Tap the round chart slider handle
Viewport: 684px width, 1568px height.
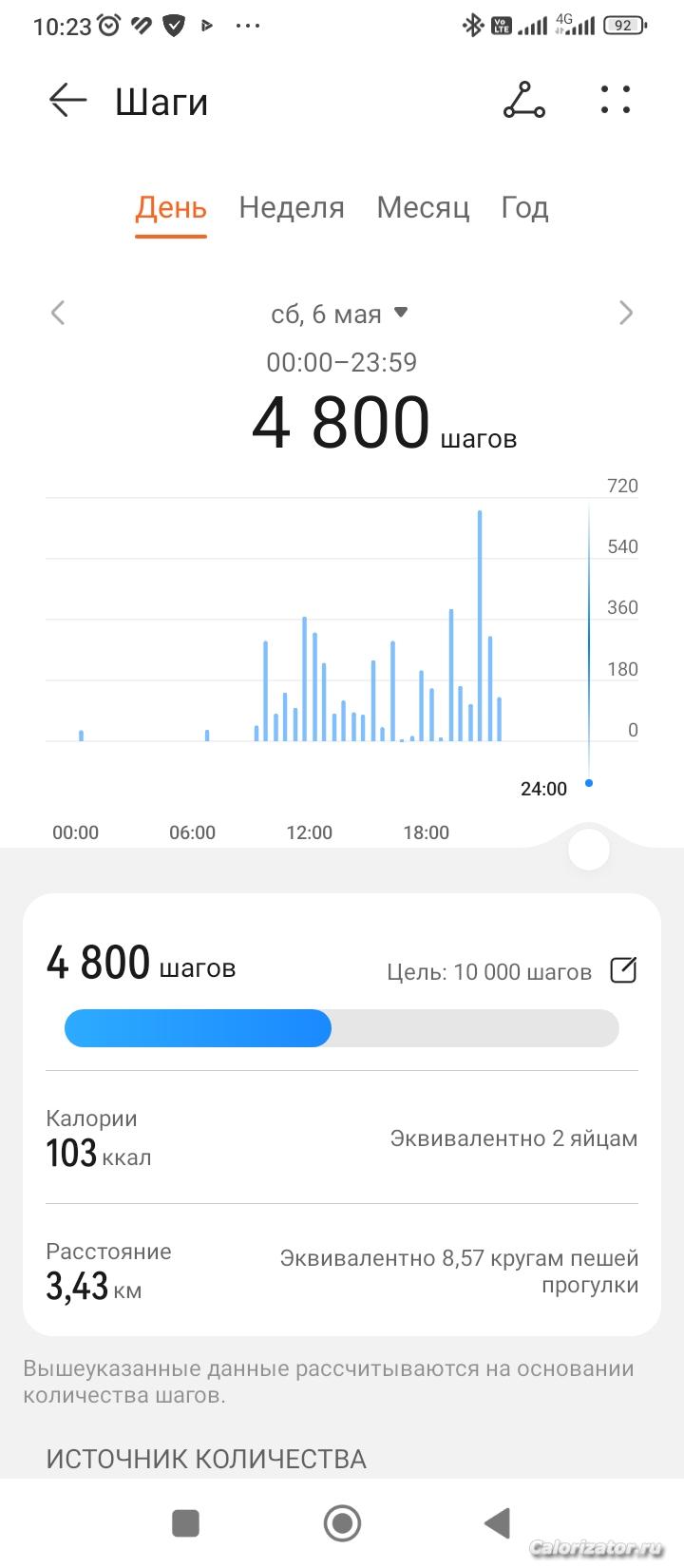(x=588, y=849)
